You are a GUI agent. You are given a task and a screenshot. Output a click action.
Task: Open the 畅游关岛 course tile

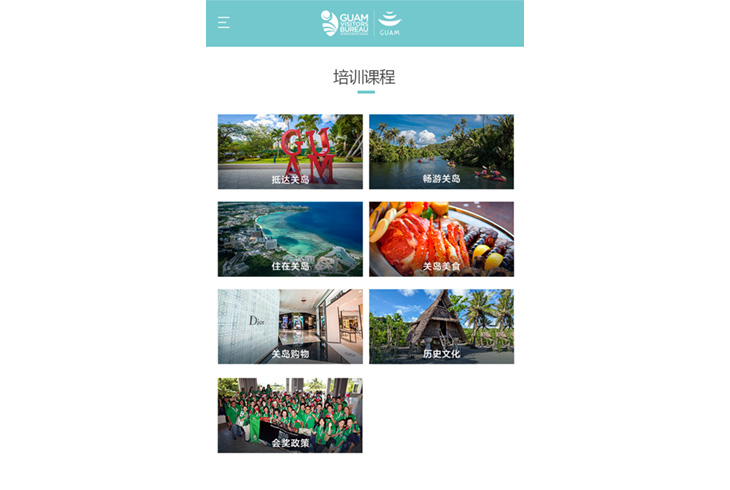(x=441, y=151)
